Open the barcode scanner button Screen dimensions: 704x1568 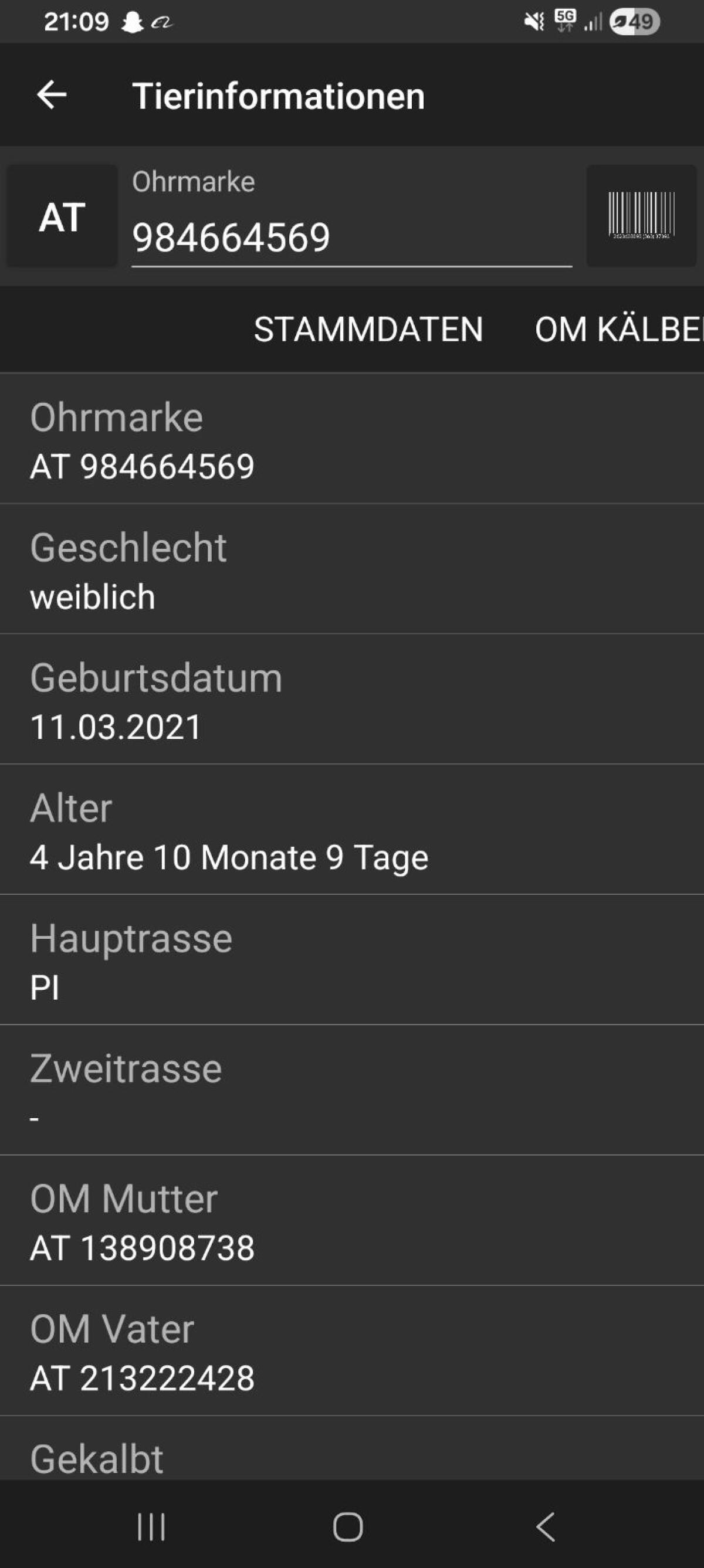[x=641, y=215]
